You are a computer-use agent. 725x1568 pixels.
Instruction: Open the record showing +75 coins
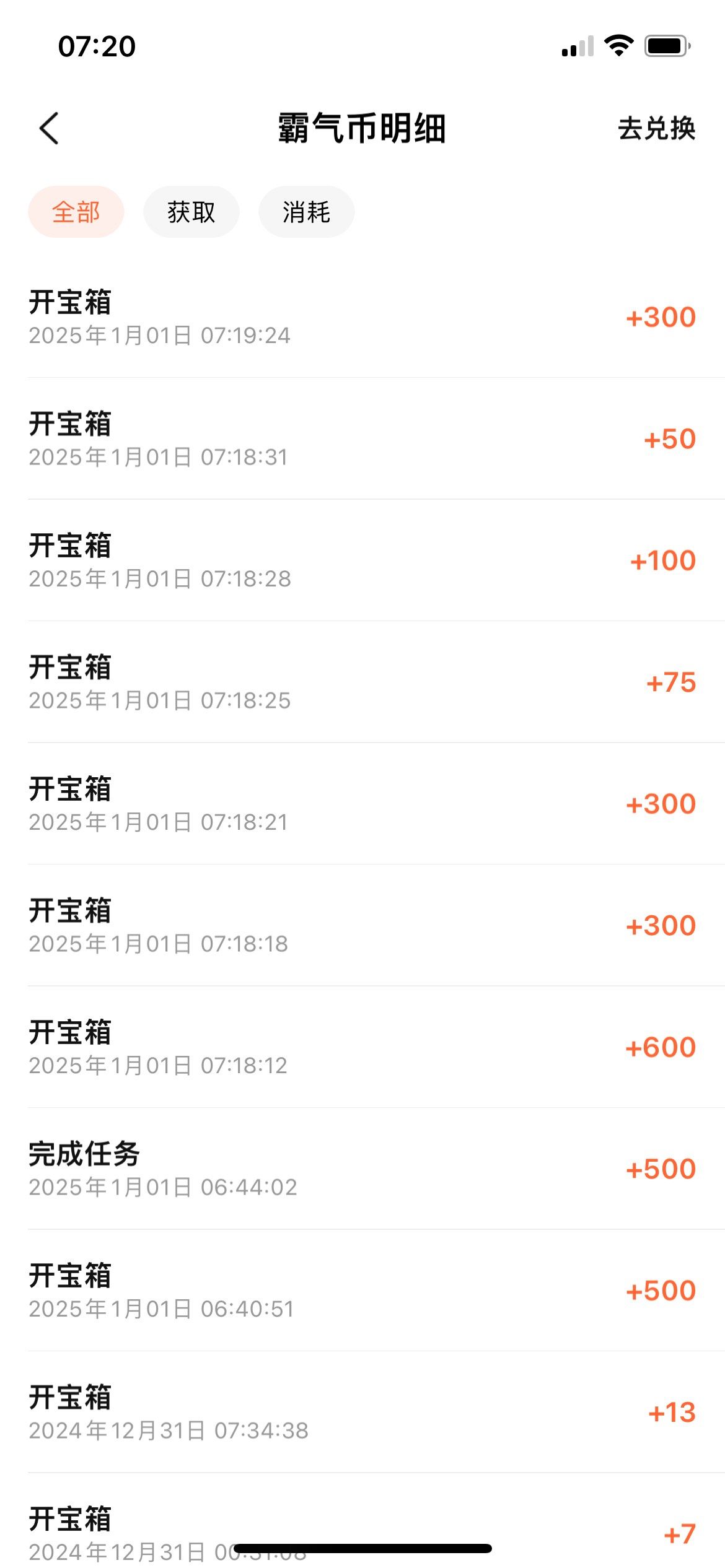(362, 681)
